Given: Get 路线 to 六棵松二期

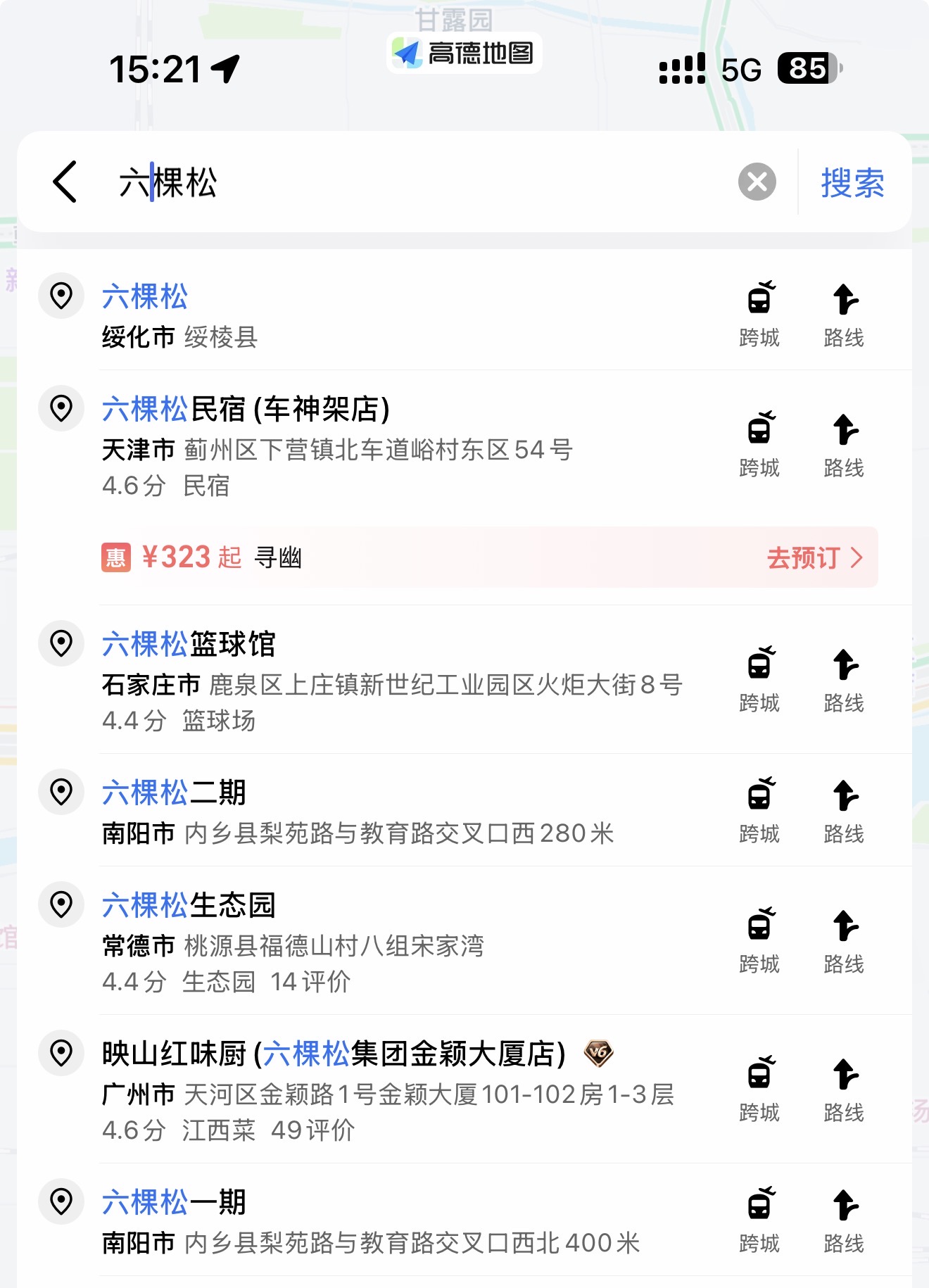Looking at the screenshot, I should [843, 811].
